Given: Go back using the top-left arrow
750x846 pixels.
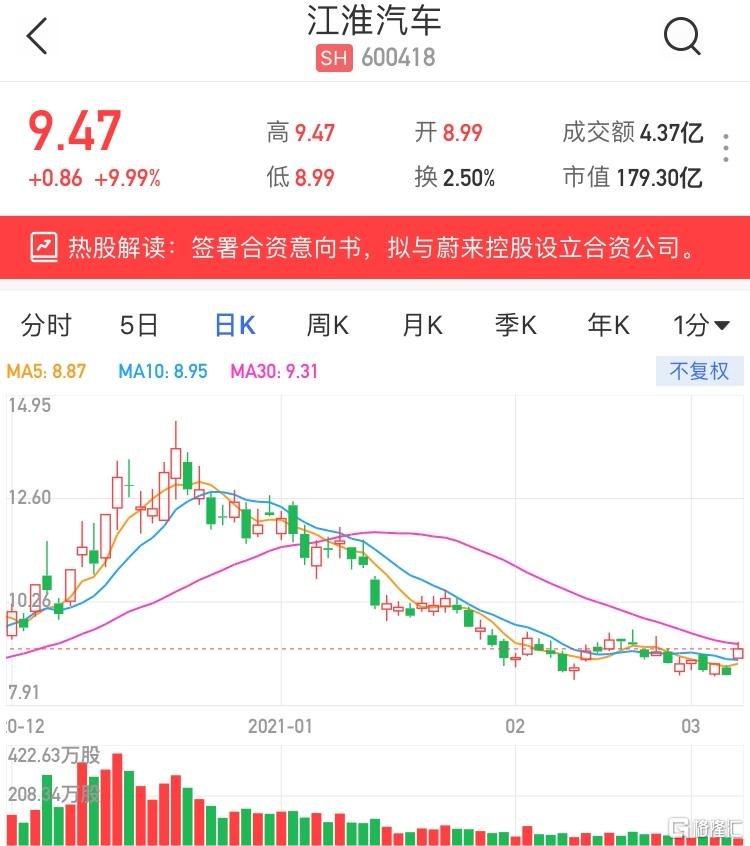Looking at the screenshot, I should click(x=37, y=37).
